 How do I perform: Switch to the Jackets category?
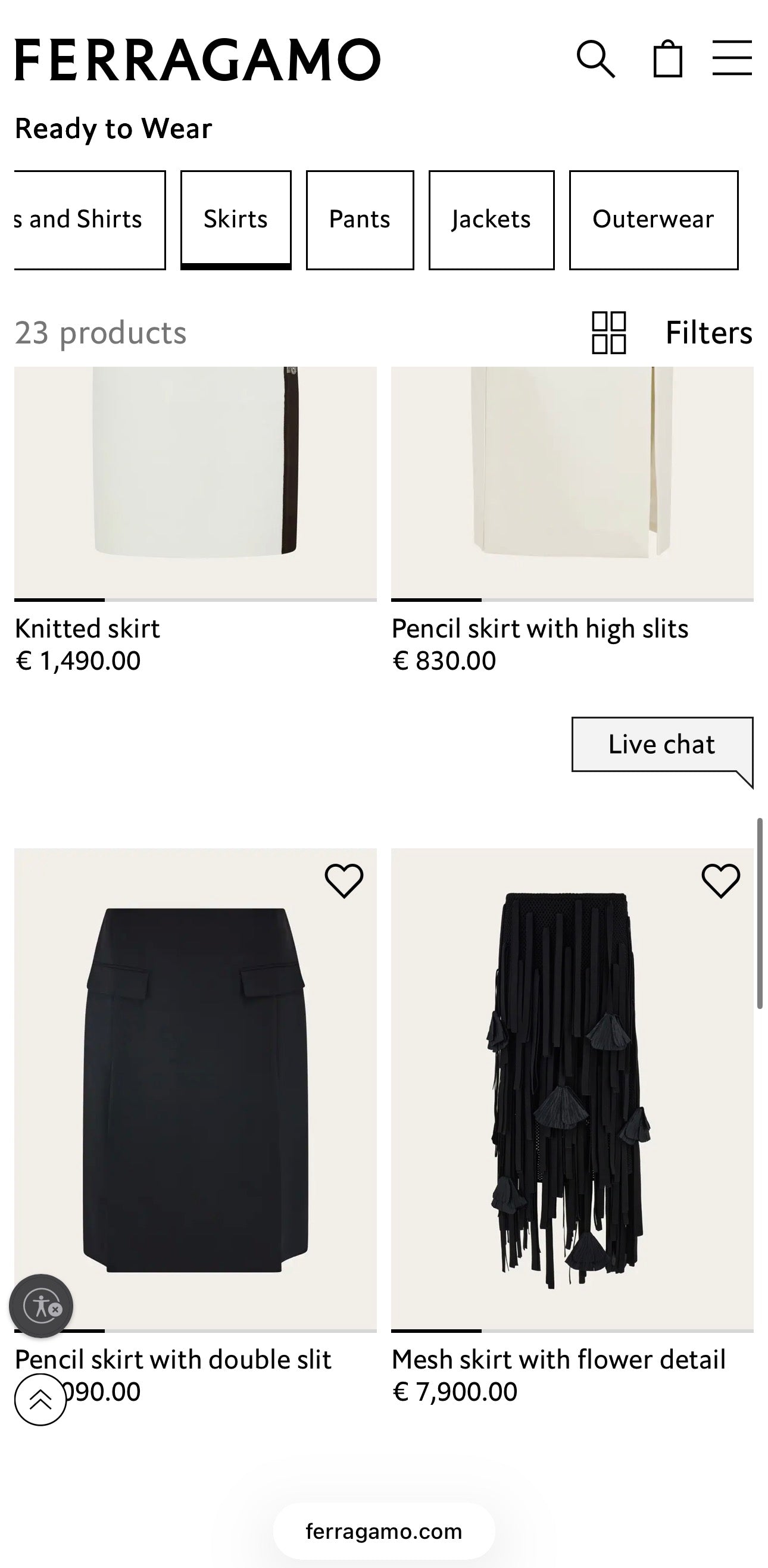491,220
